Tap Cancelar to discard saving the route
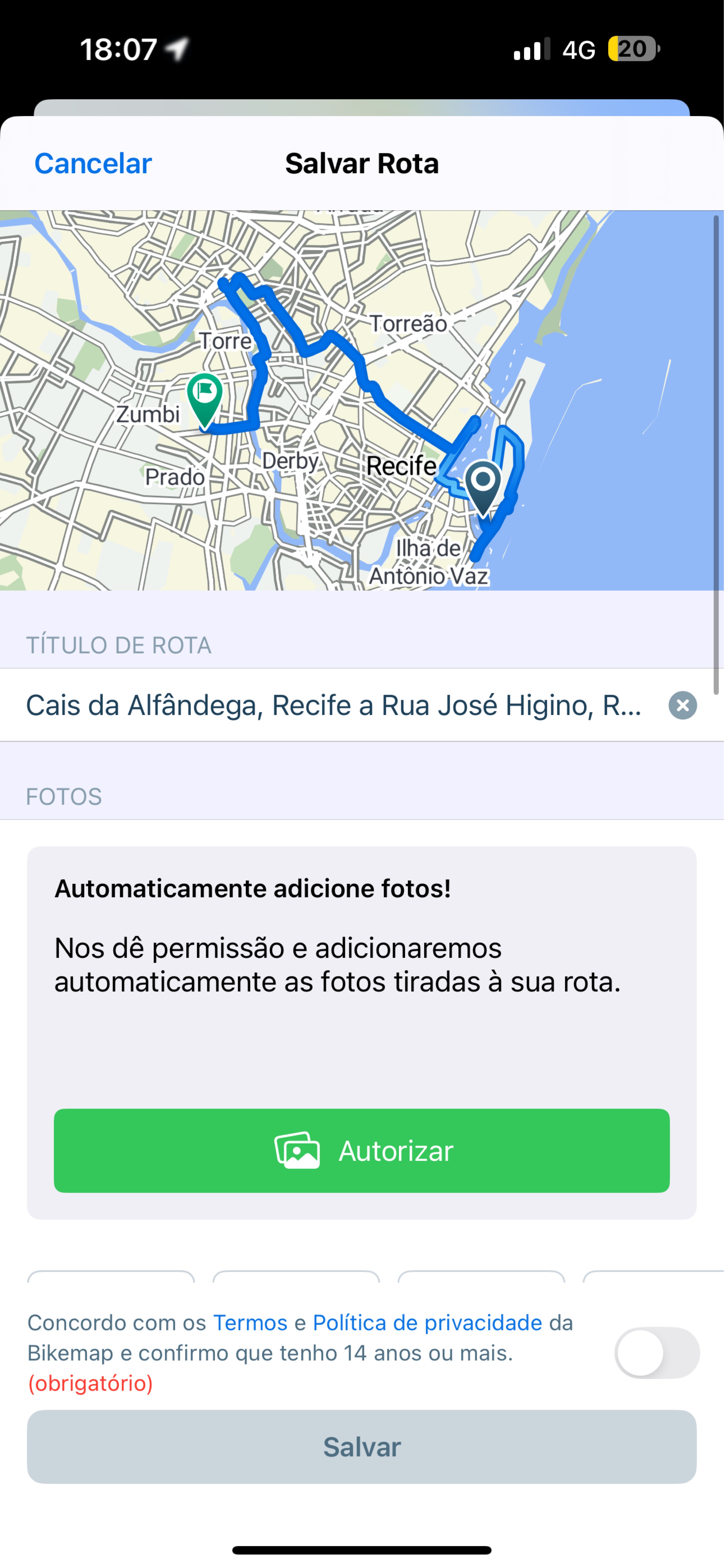The width and height of the screenshot is (724, 1568). coord(93,163)
